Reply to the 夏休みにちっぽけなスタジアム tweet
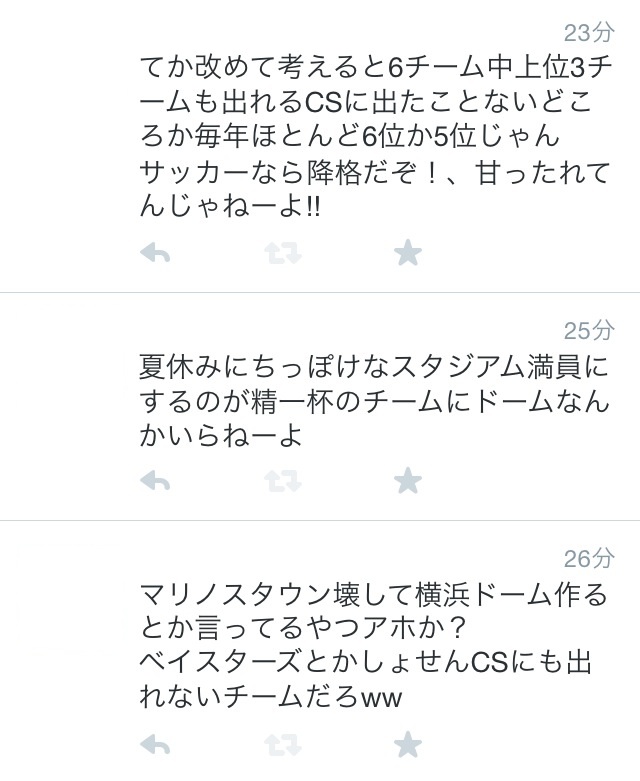Viewport: 640px width, 781px height. coord(155,481)
